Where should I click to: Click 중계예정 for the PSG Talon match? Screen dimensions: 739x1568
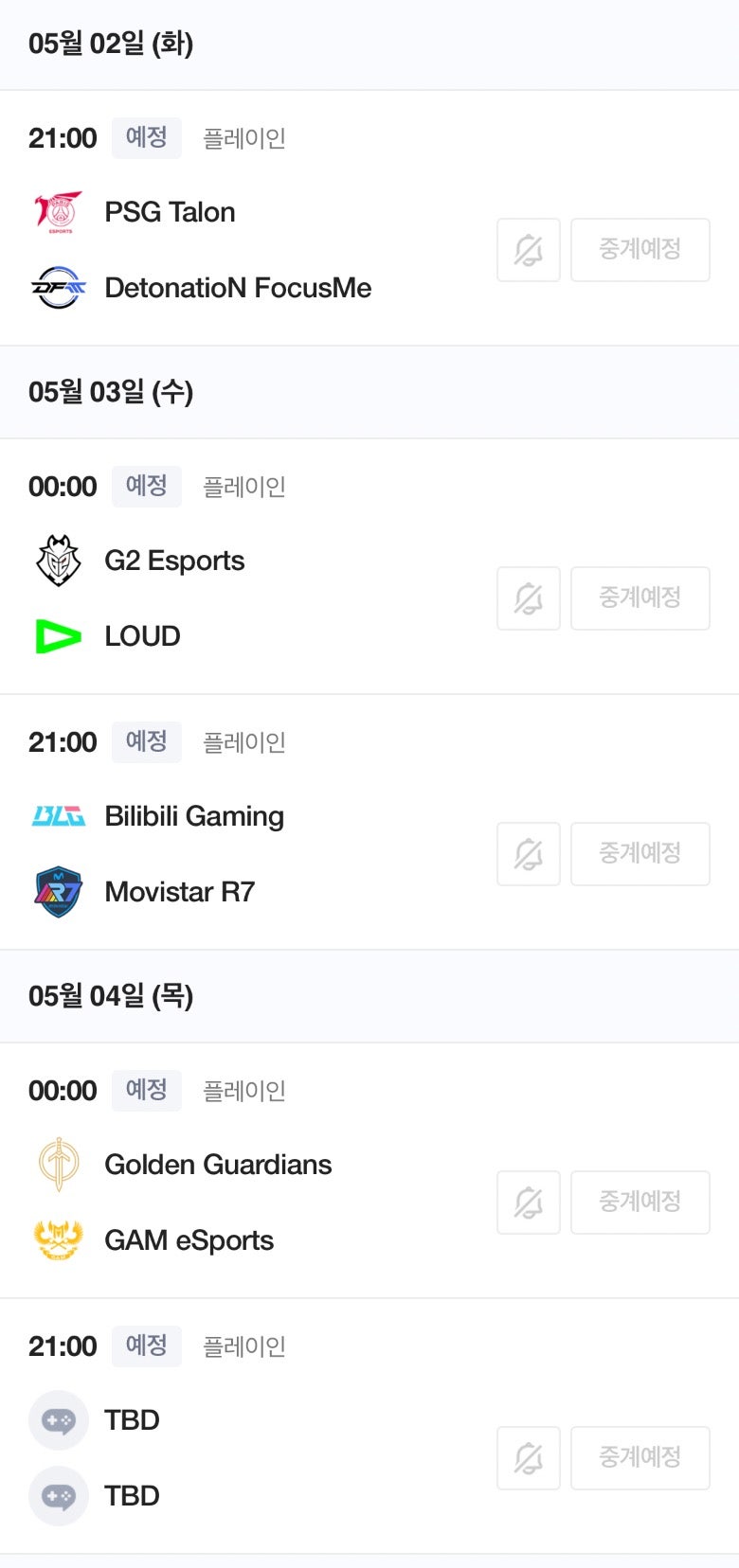coord(640,249)
